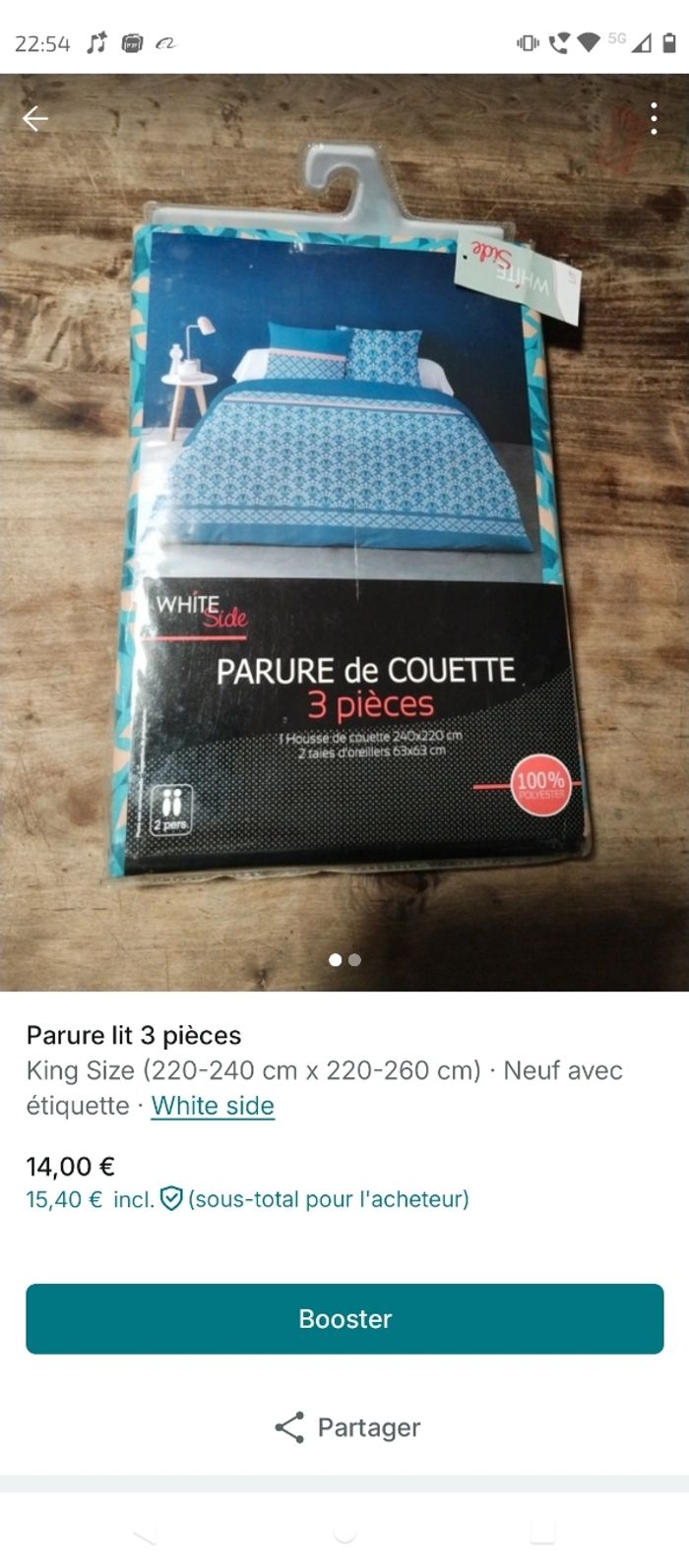Open the White side brand link
The image size is (689, 1568).
(213, 1106)
